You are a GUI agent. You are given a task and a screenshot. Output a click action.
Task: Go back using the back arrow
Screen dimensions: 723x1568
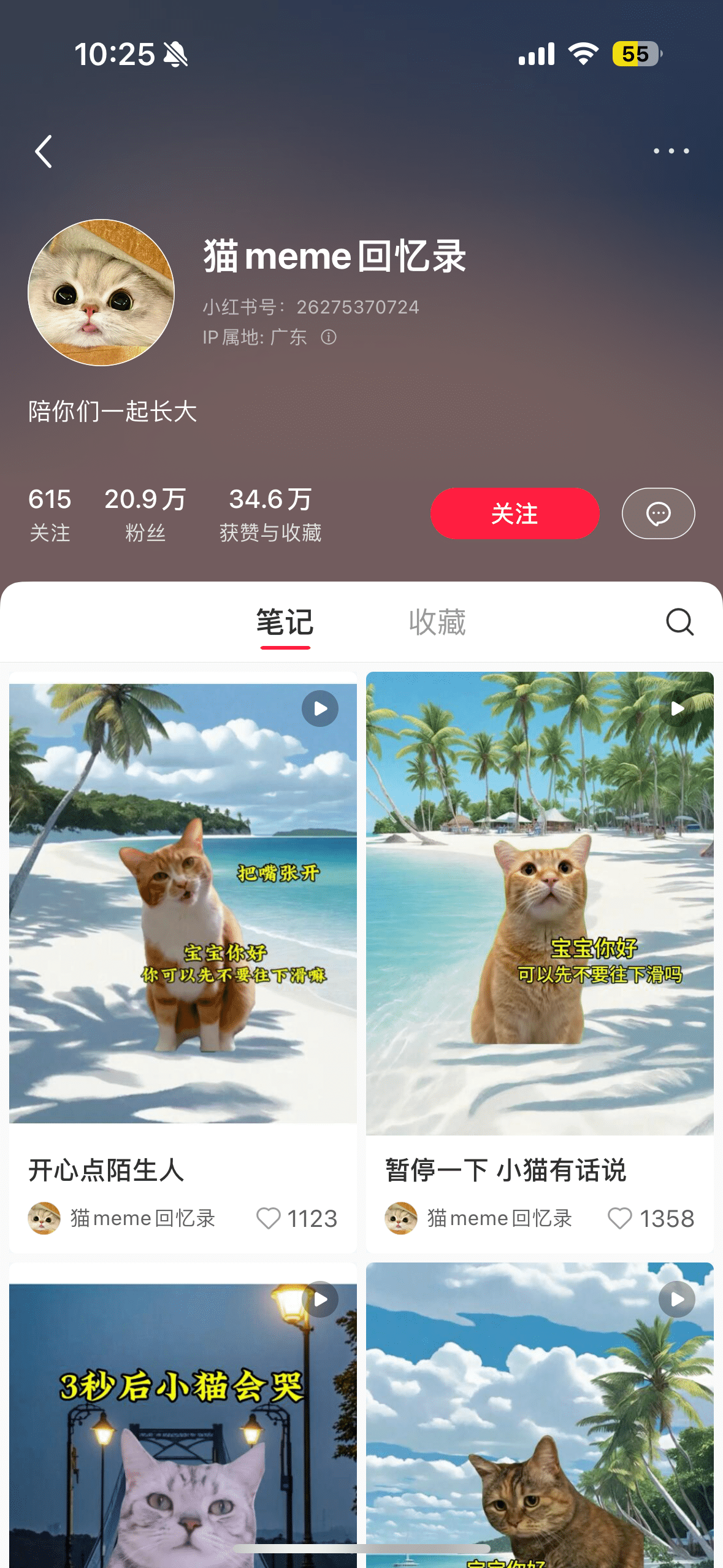click(x=44, y=152)
